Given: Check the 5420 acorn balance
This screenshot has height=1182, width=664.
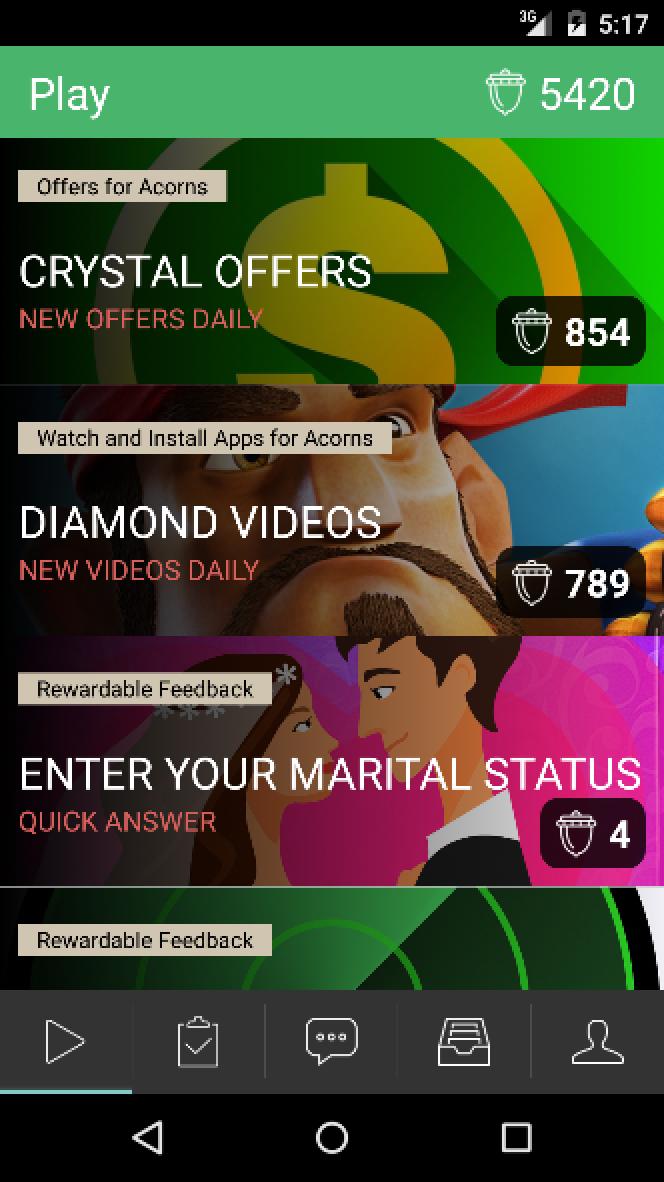Looking at the screenshot, I should [562, 94].
